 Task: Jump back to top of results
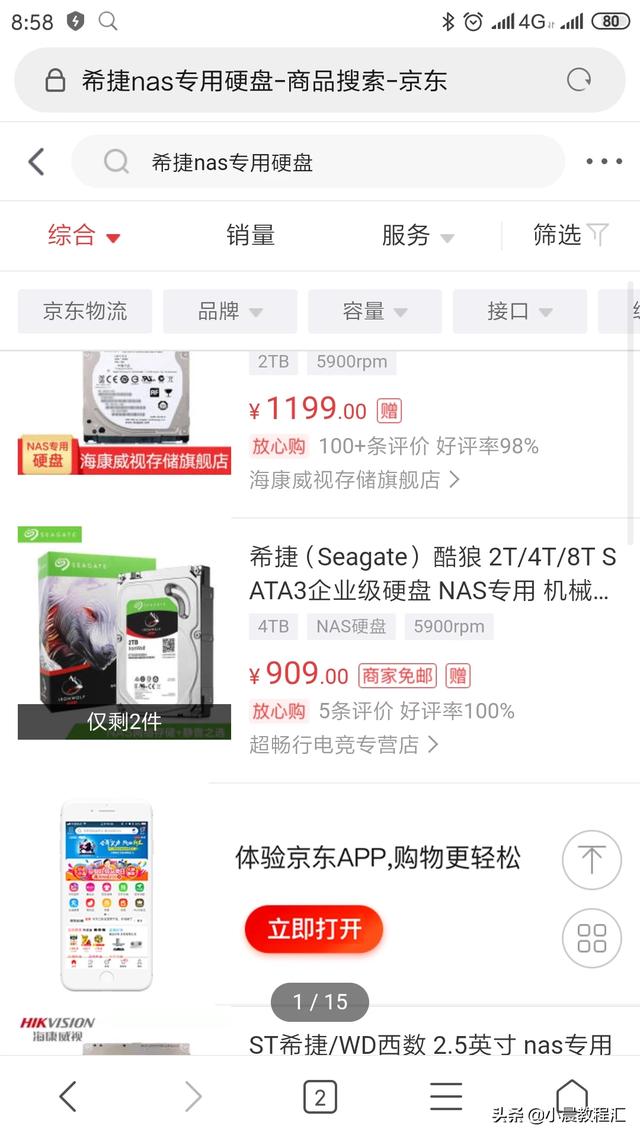591,860
